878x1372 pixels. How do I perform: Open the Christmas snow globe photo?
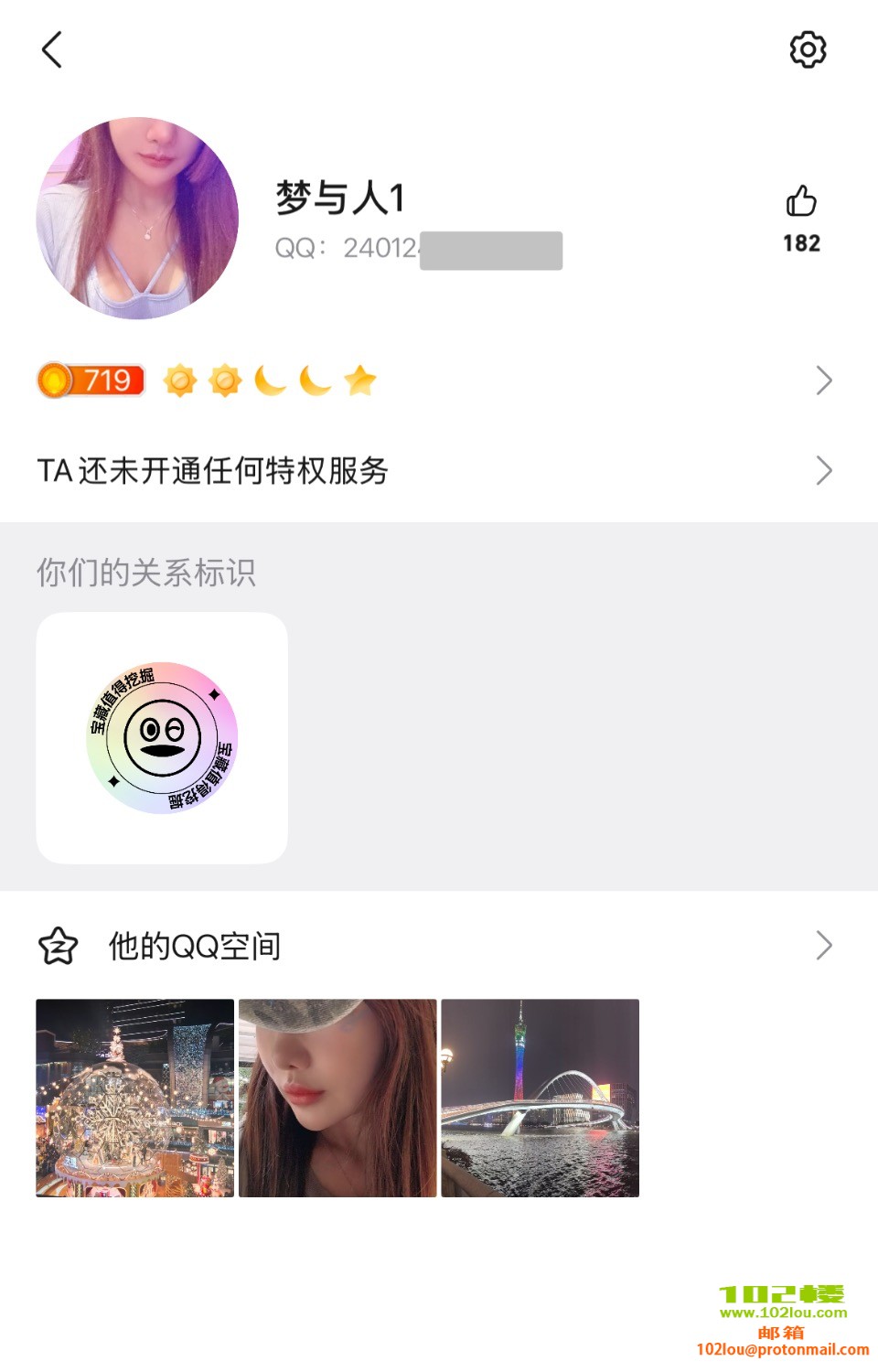[134, 1098]
